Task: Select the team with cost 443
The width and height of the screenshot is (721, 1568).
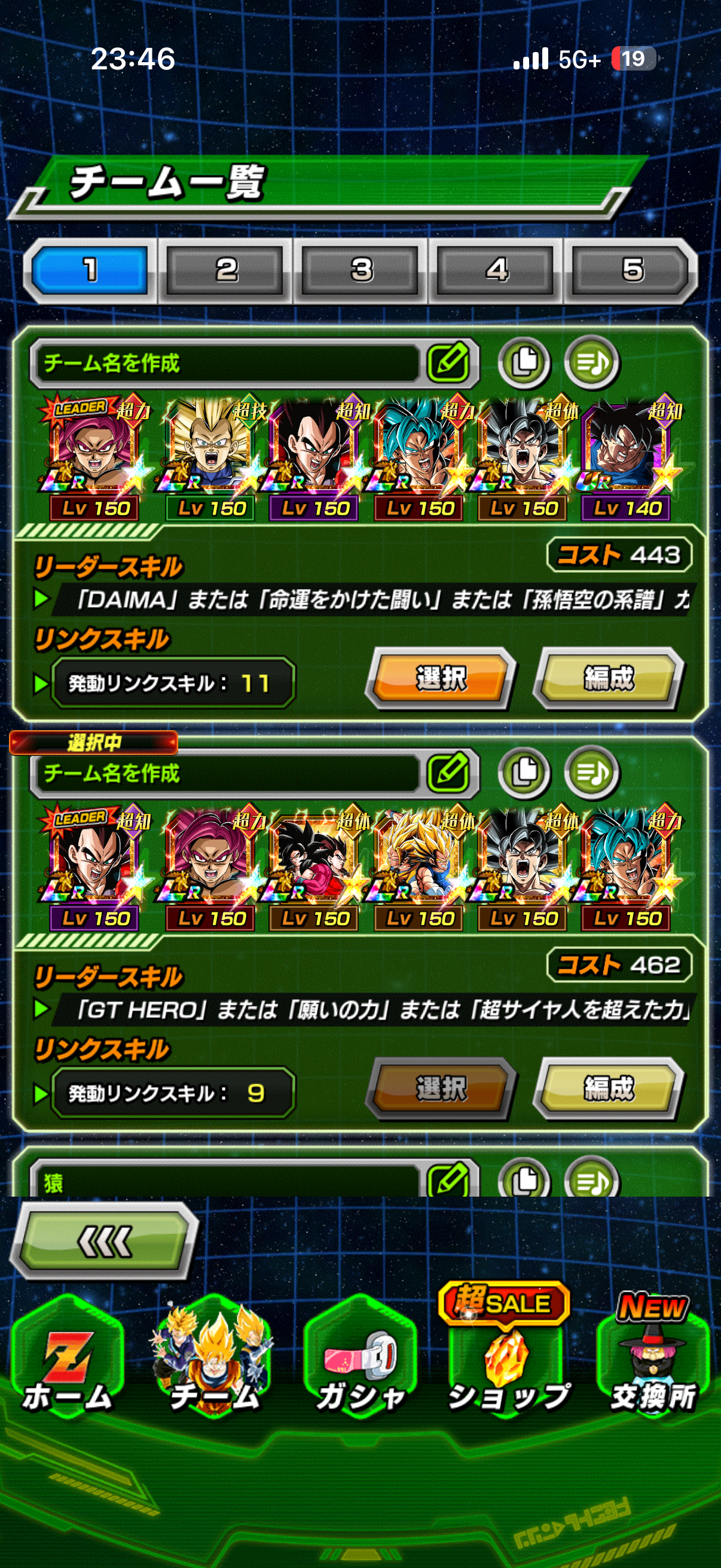Action: 441,678
